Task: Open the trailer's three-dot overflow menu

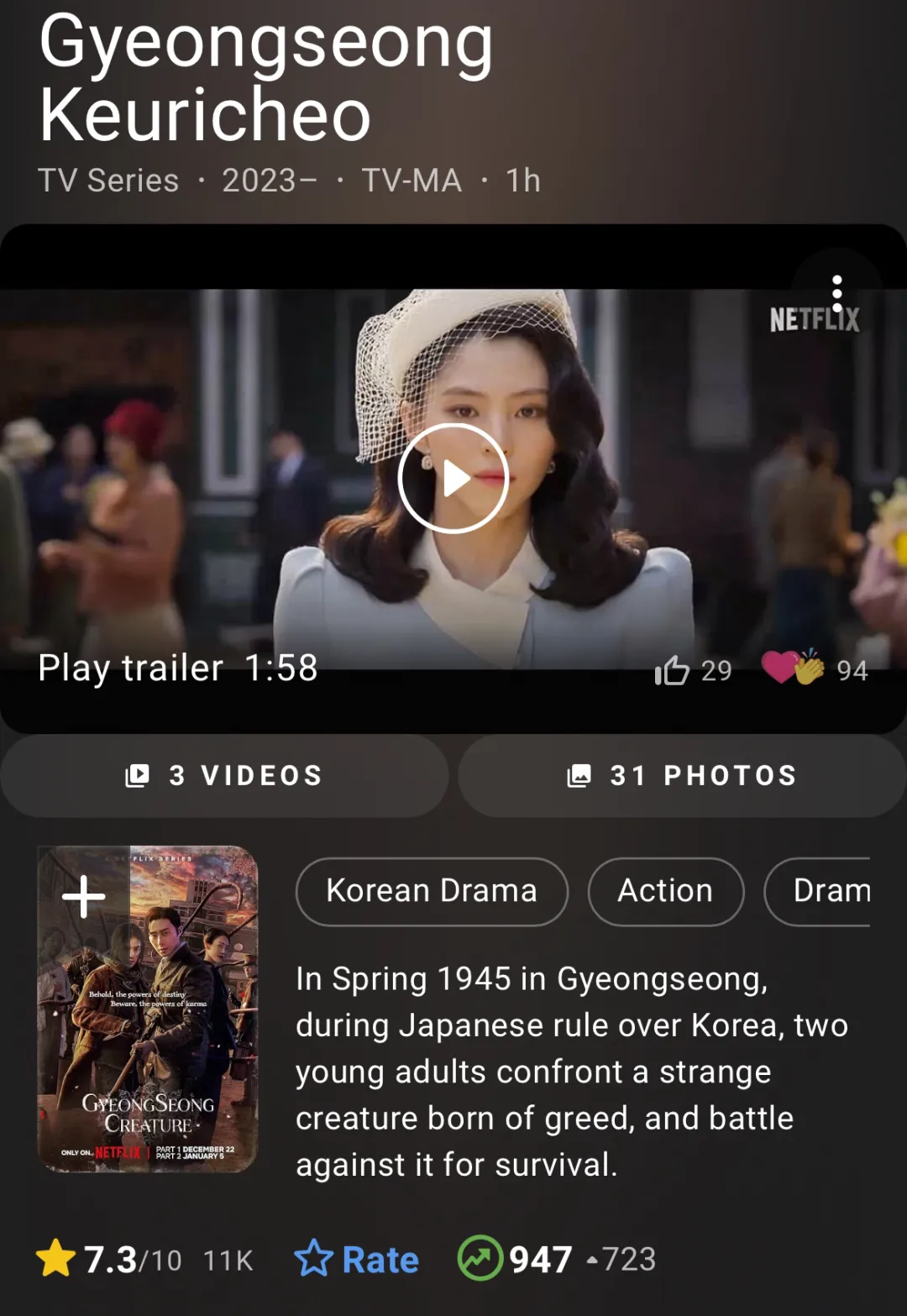Action: point(836,293)
